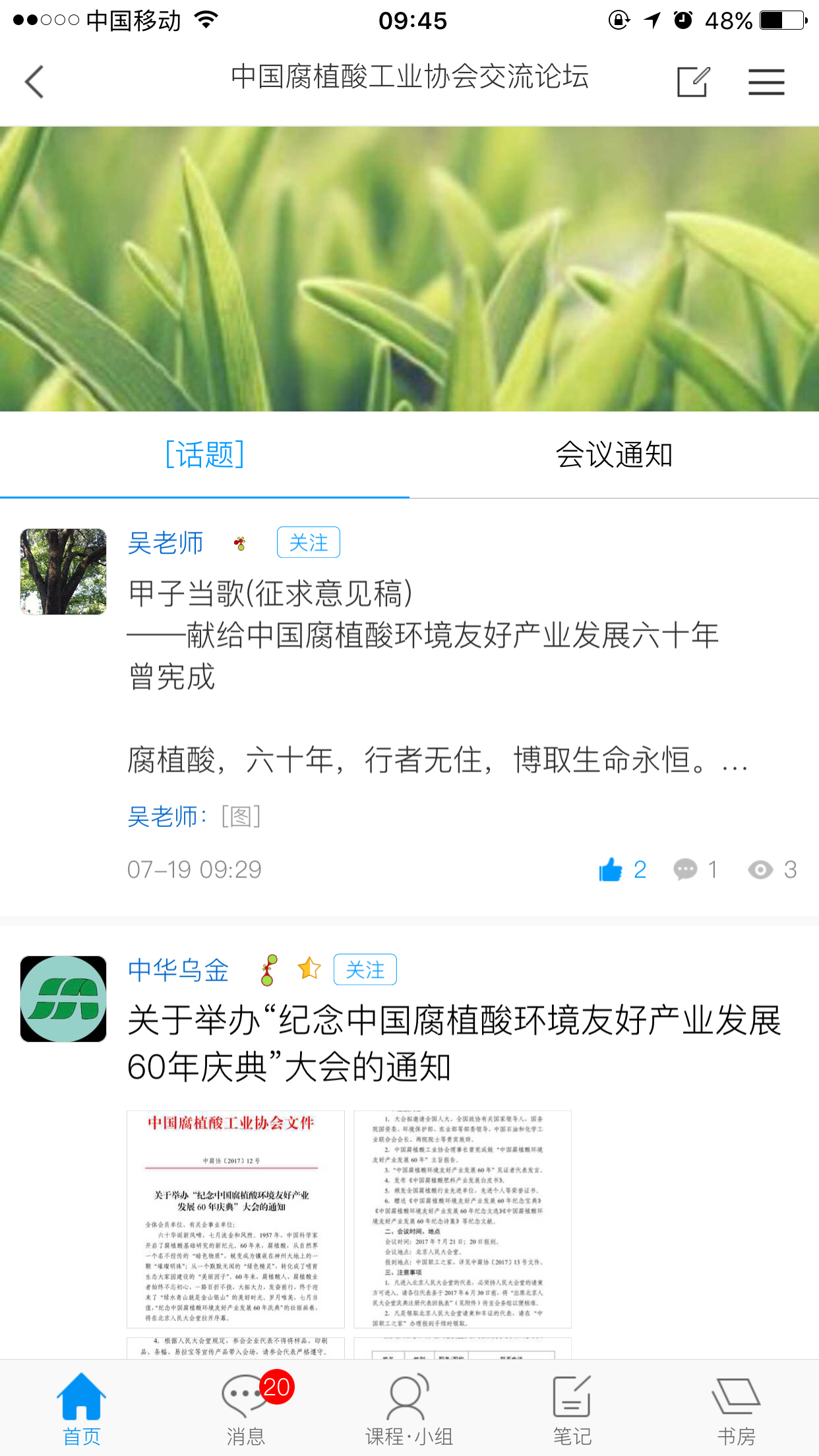Go to 课程·小组 tab
Viewport: 819px width, 1456px height.
[x=409, y=1409]
